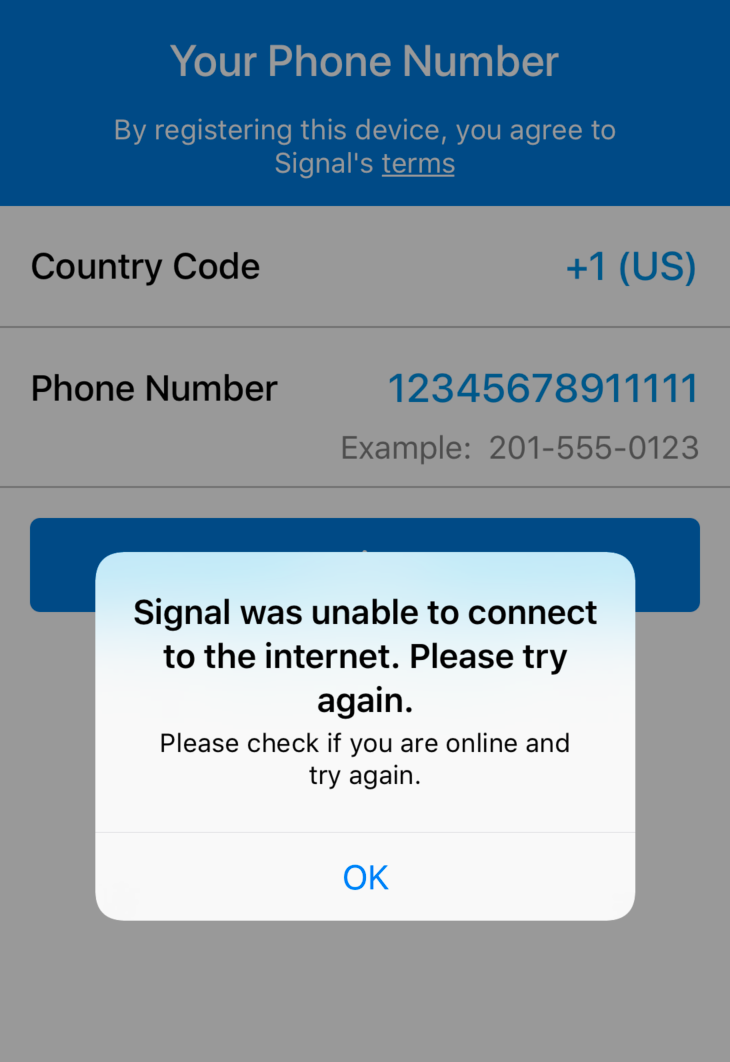The height and width of the screenshot is (1062, 730).
Task: Change the +1 (US) country code
Action: point(630,267)
